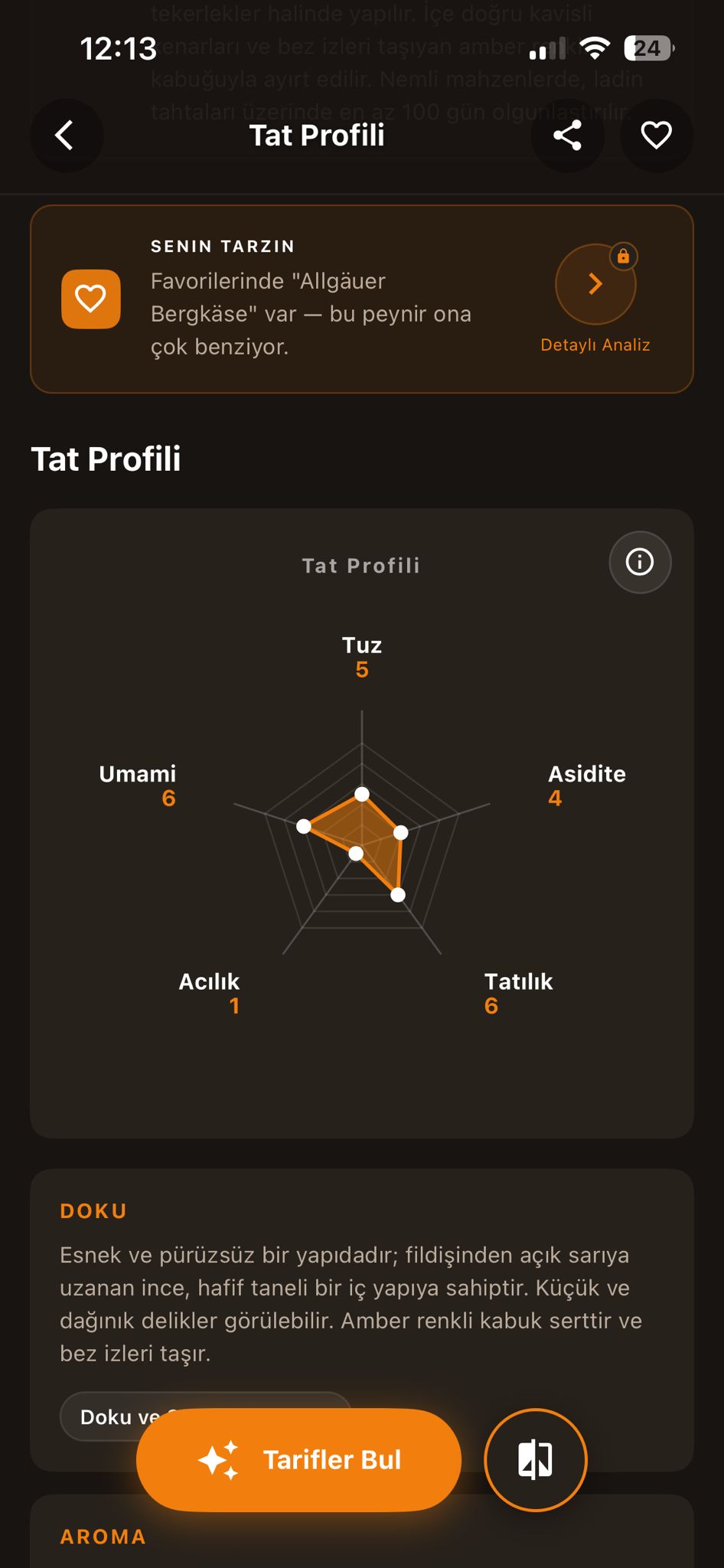Tap the Tarifler Bul button

click(298, 1460)
